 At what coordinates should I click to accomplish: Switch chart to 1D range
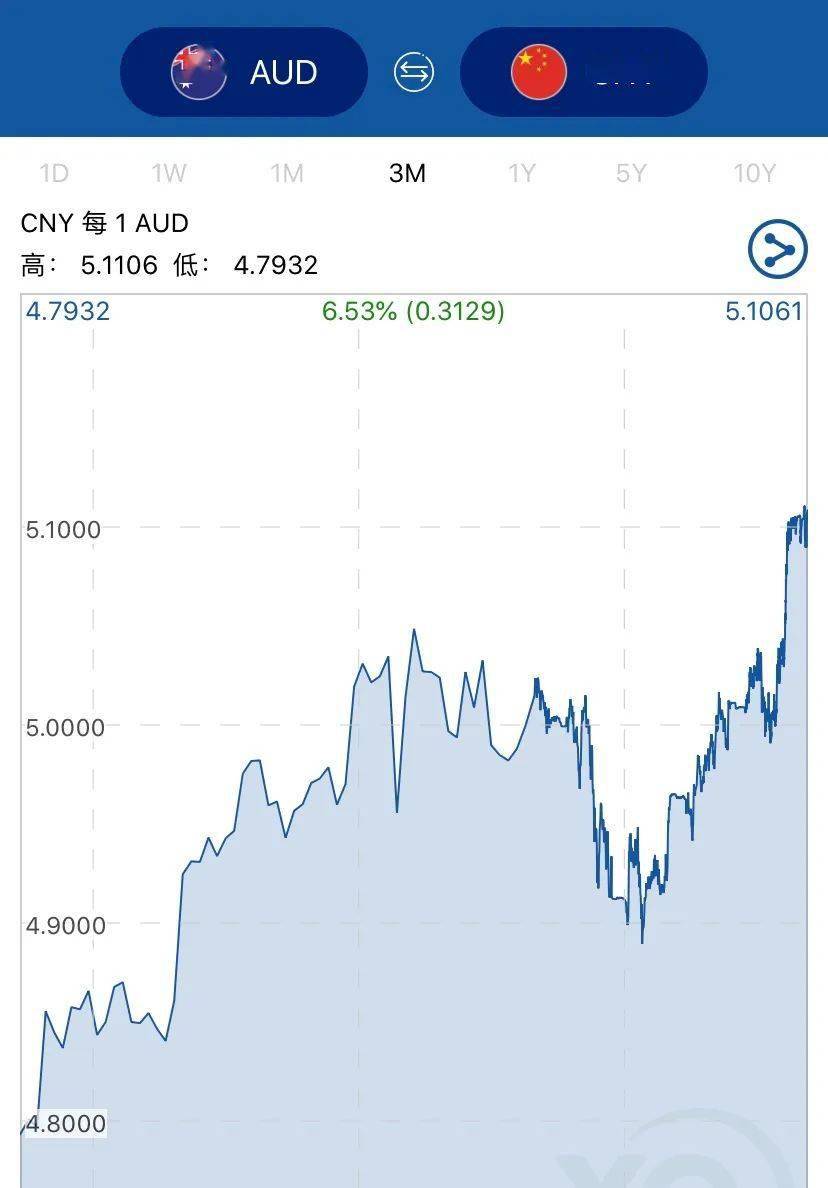[54, 173]
